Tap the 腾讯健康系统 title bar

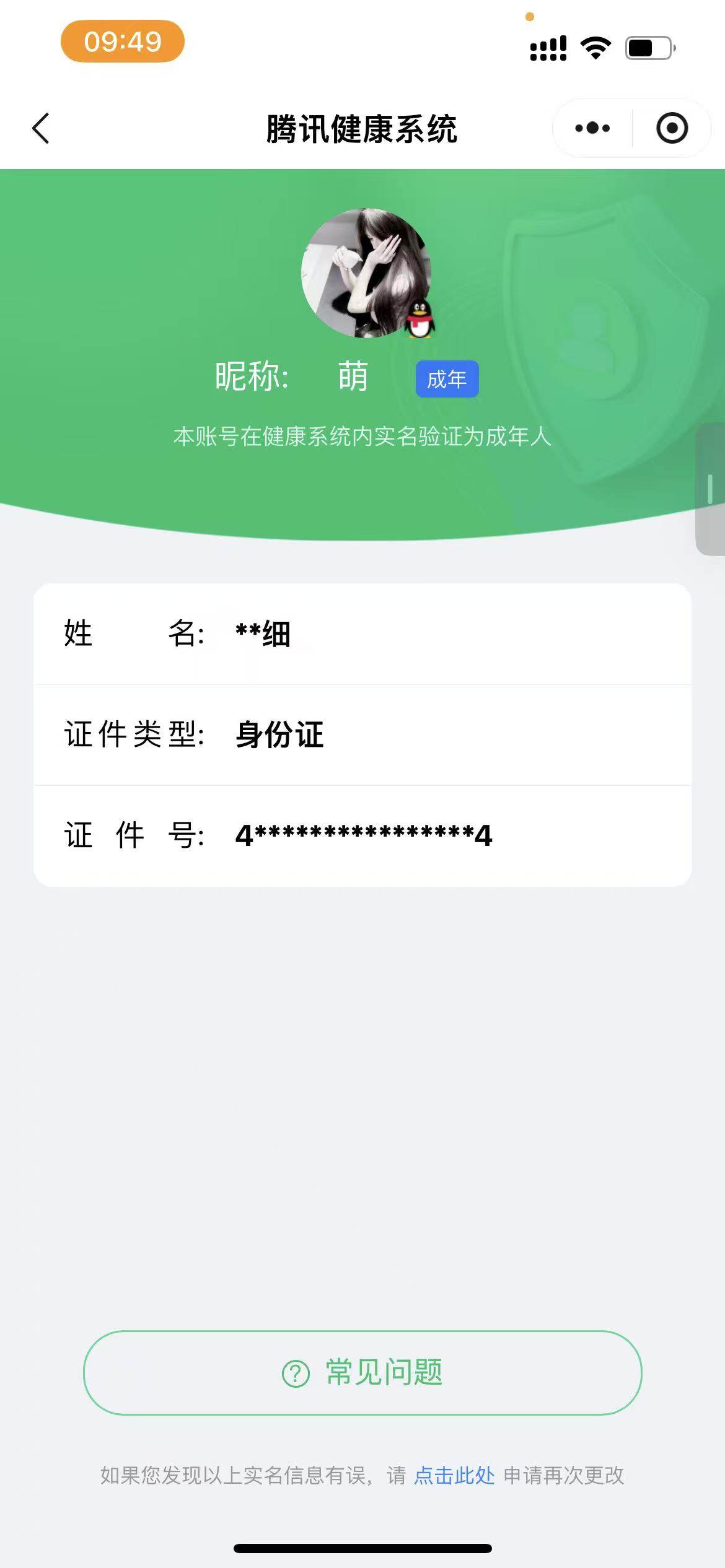[x=362, y=128]
